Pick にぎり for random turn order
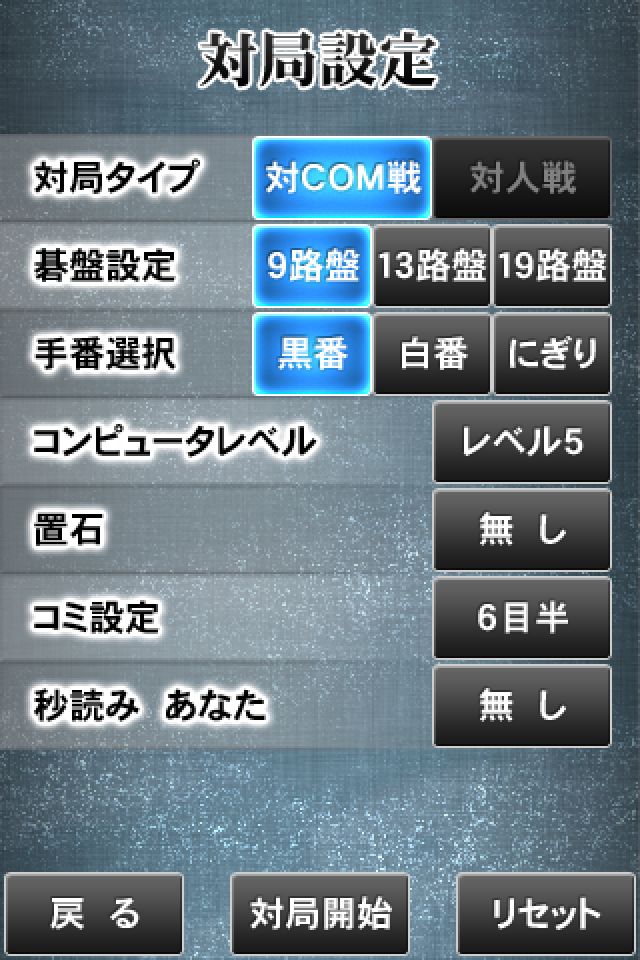640x960 pixels. tap(552, 355)
